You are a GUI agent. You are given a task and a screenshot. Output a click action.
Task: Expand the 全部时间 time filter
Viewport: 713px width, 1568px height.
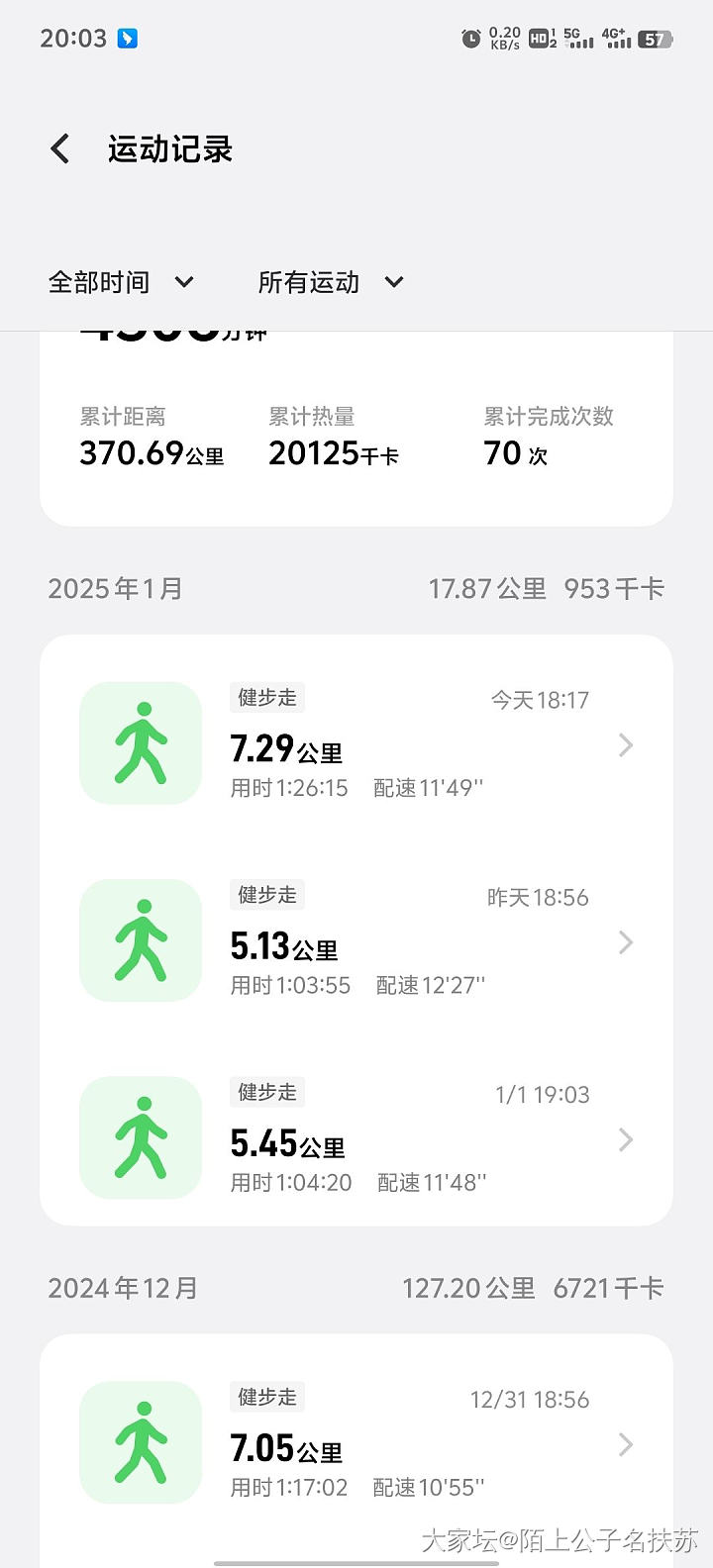pyautogui.click(x=121, y=283)
